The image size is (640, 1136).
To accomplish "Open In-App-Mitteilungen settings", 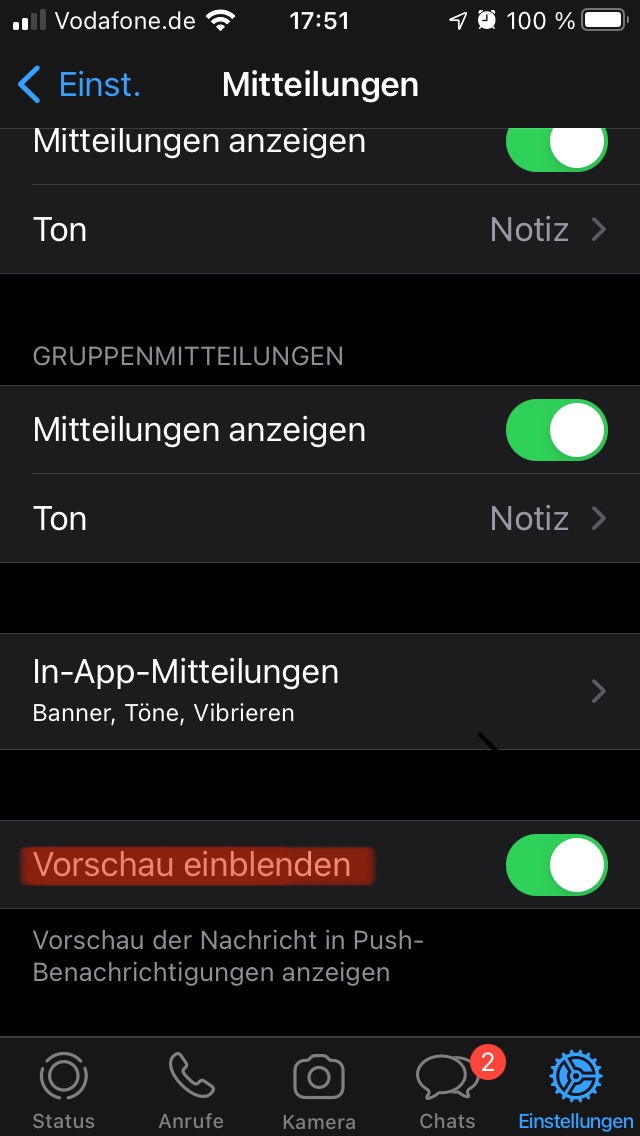I will [320, 690].
